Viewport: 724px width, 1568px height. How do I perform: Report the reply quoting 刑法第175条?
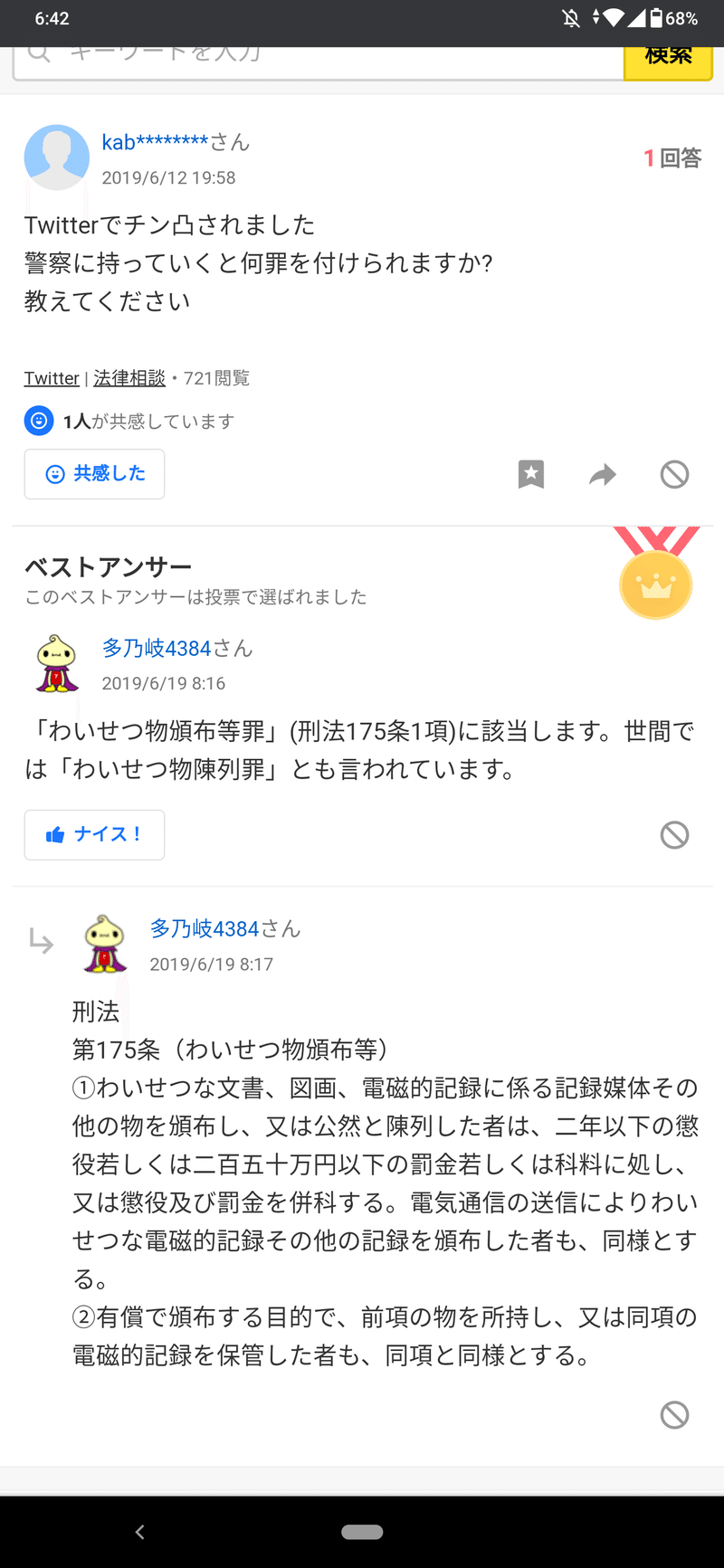point(674,1414)
